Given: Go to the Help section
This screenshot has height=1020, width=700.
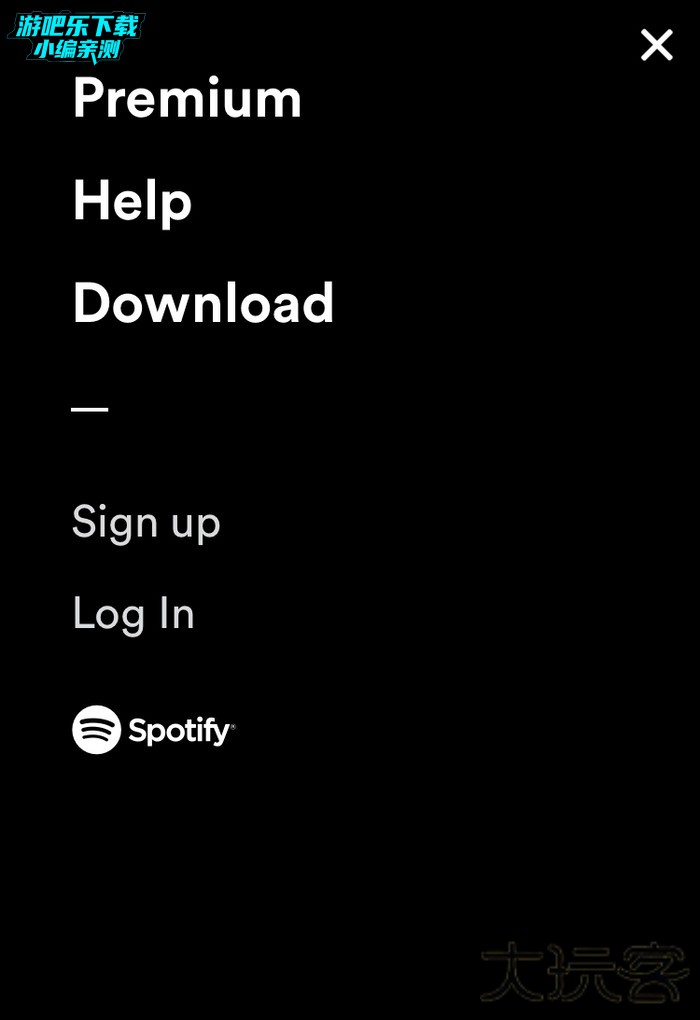Looking at the screenshot, I should click(132, 201).
